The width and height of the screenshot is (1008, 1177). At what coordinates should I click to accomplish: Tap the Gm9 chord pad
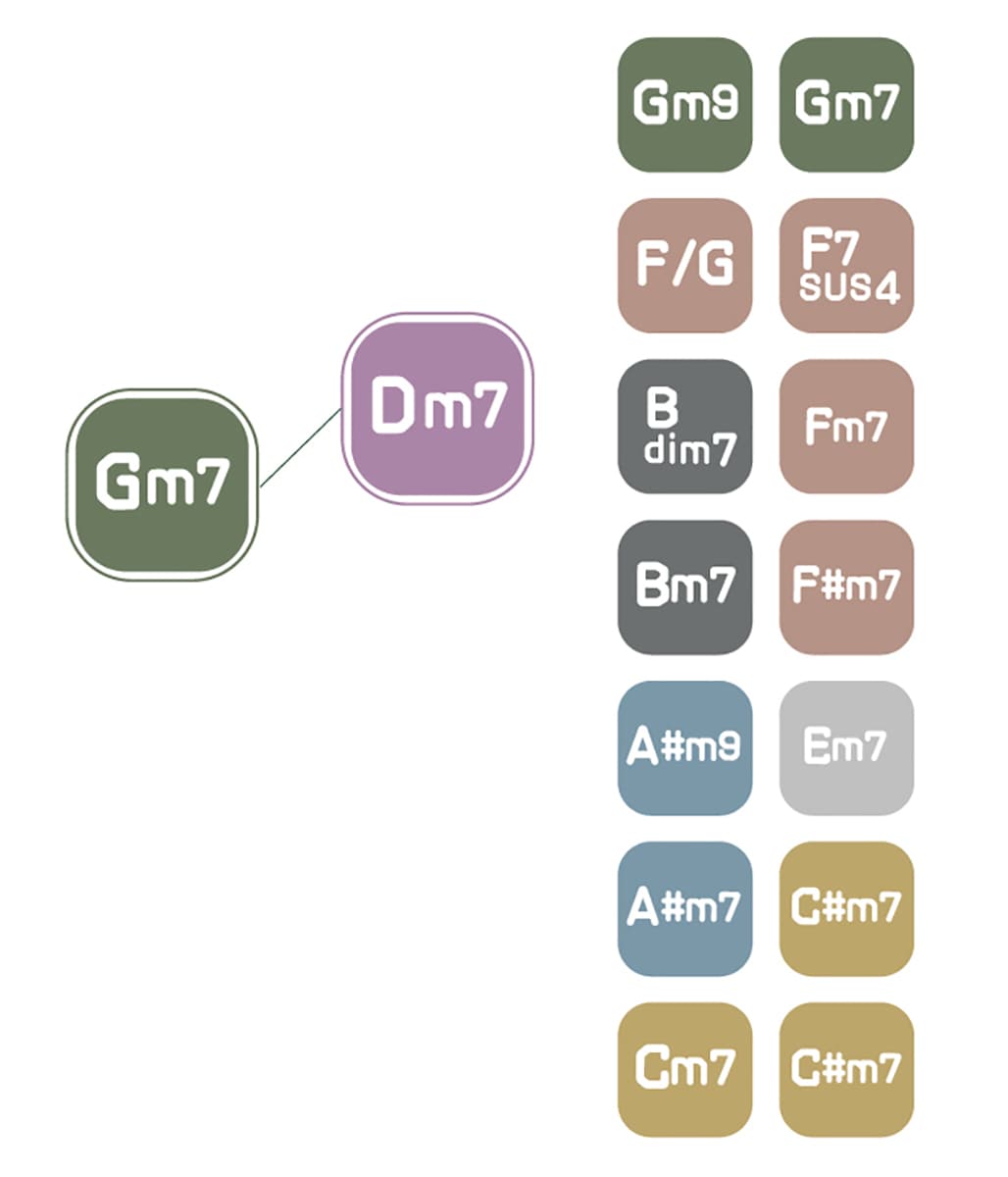(x=684, y=105)
